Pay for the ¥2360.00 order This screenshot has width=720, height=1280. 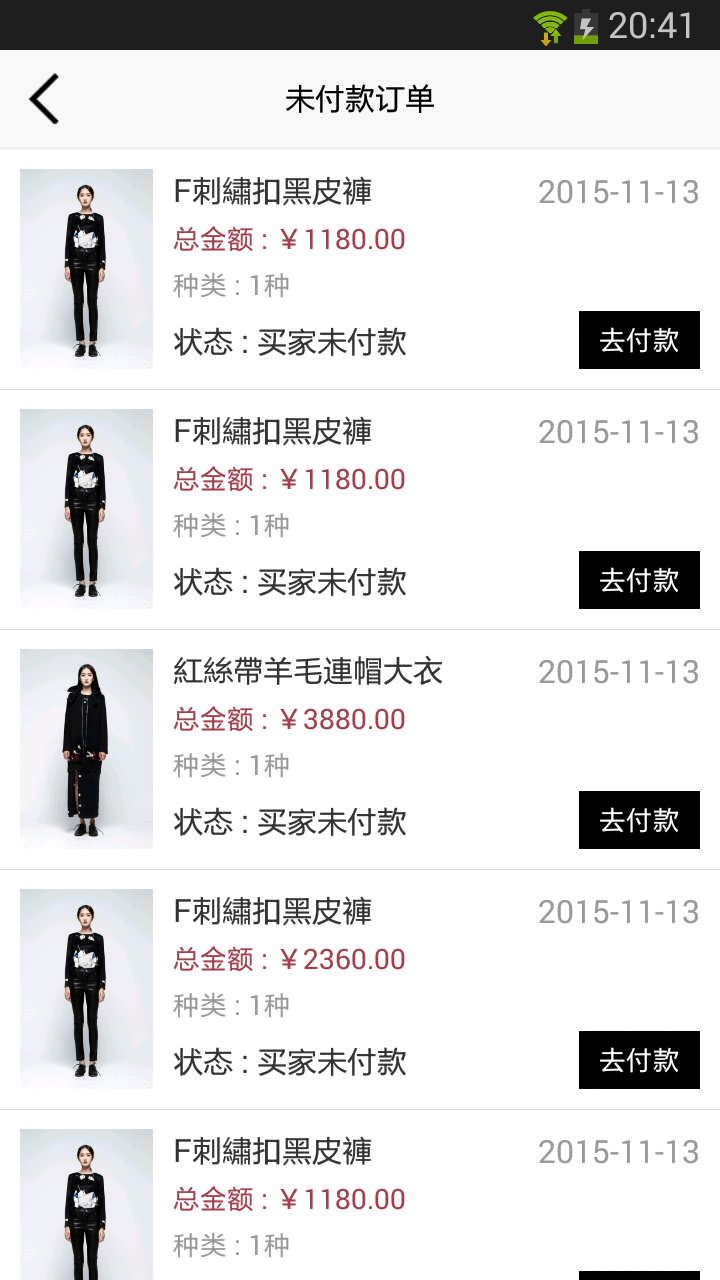pos(639,1060)
